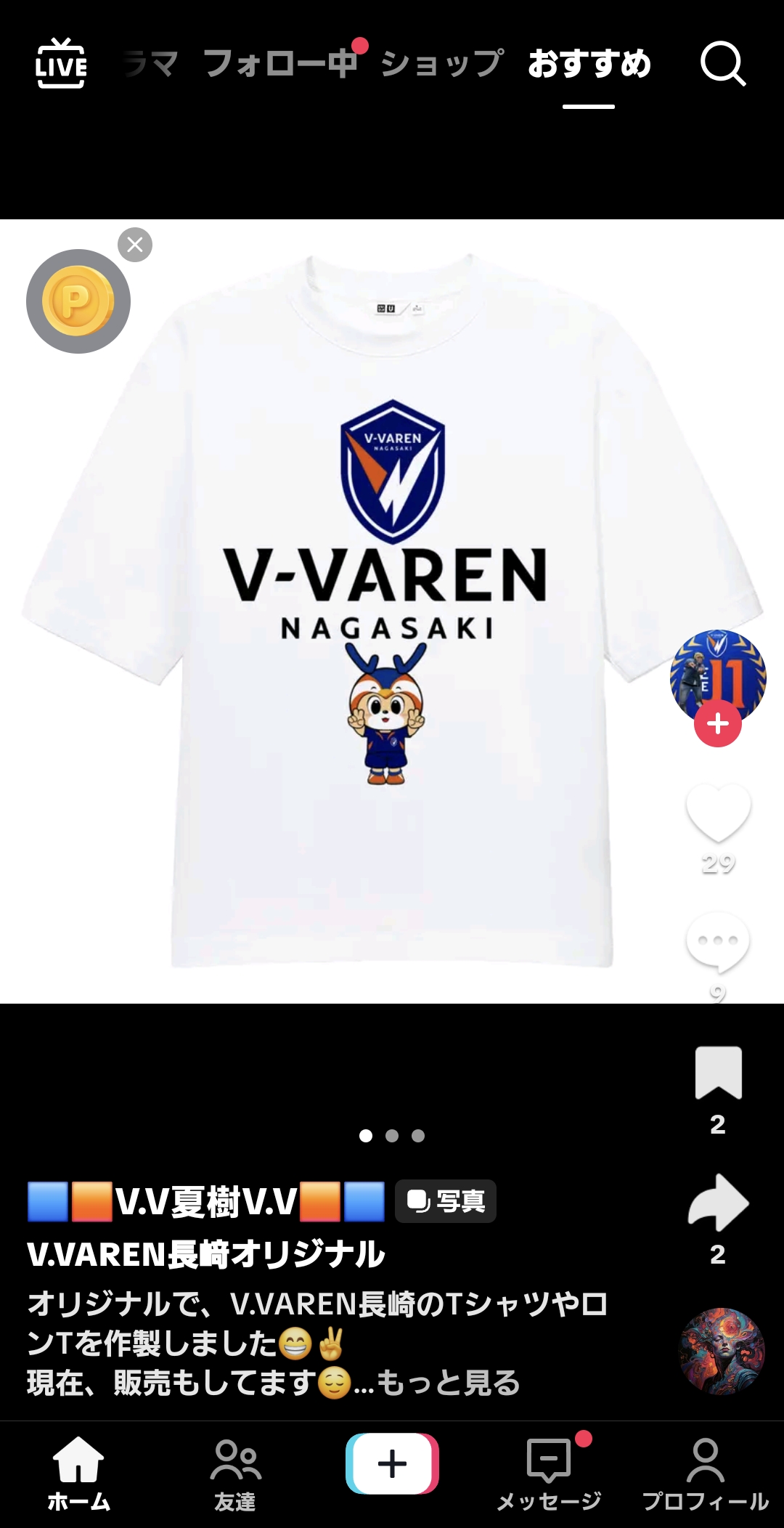Switch to the プロフィール tab
Image resolution: width=784 pixels, height=1528 pixels.
[705, 1474]
